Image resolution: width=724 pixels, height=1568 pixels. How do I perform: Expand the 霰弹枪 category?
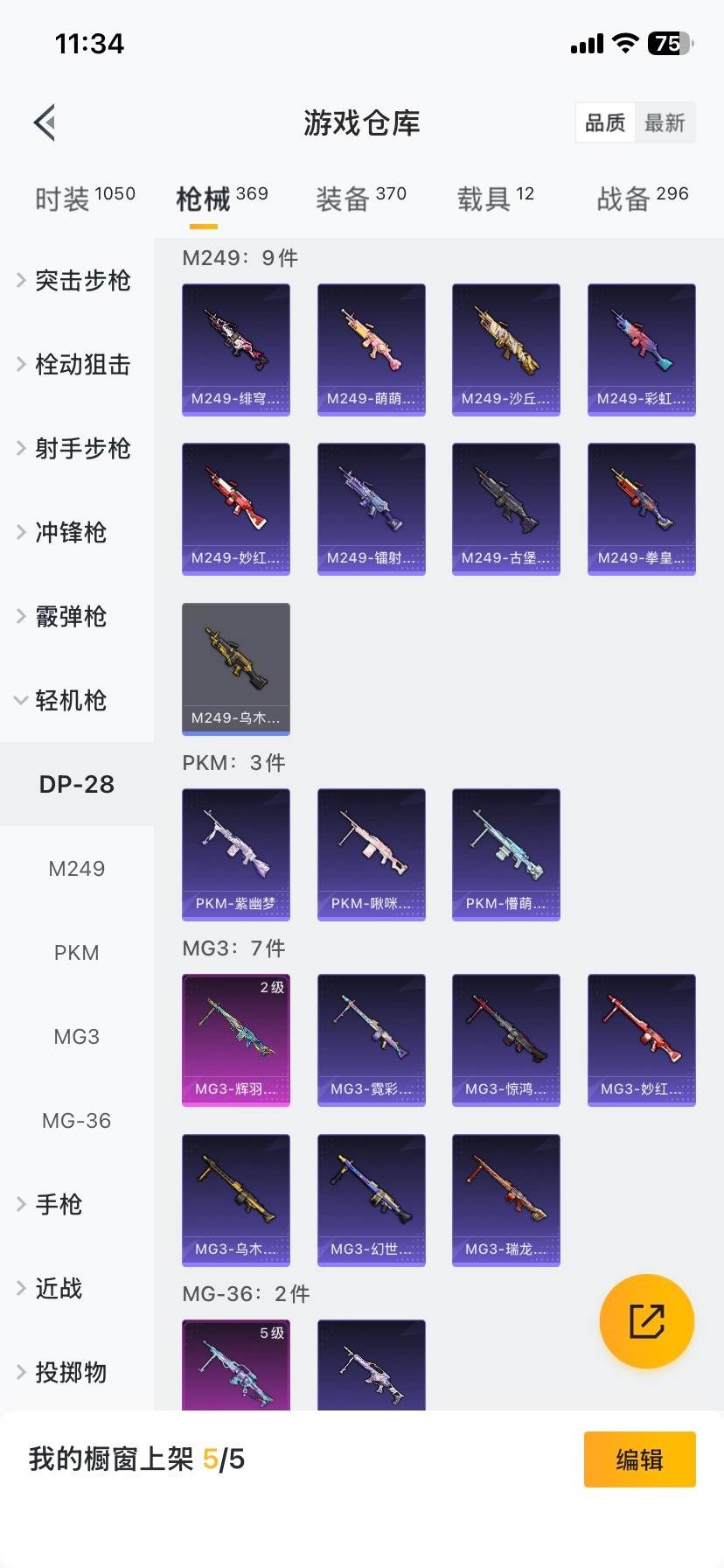pos(70,617)
